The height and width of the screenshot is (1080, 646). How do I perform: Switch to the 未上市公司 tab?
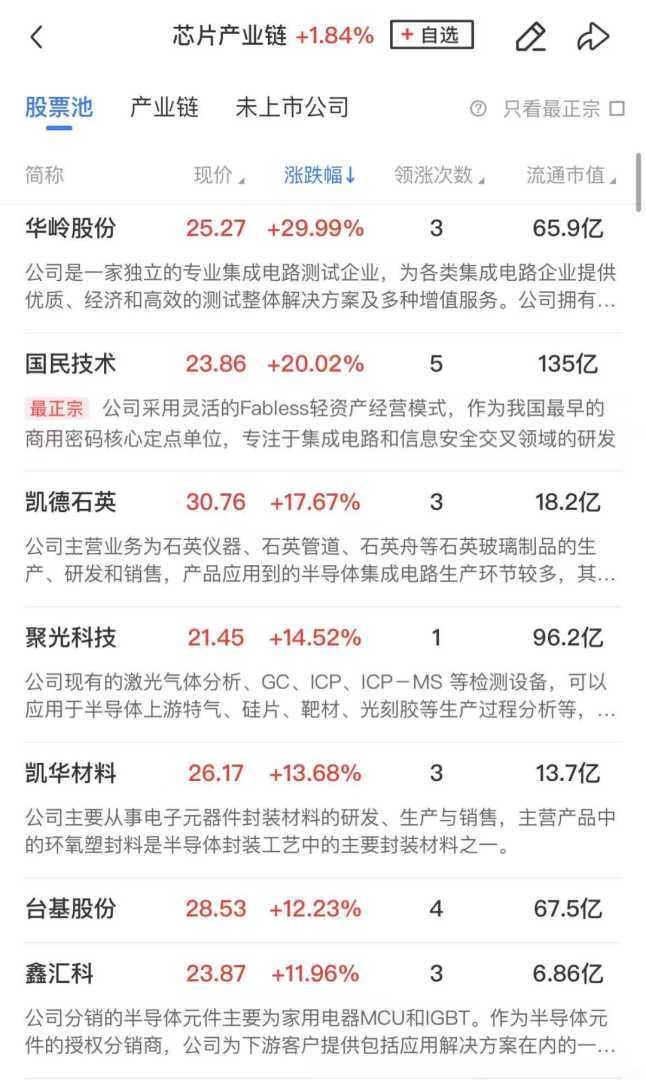292,107
